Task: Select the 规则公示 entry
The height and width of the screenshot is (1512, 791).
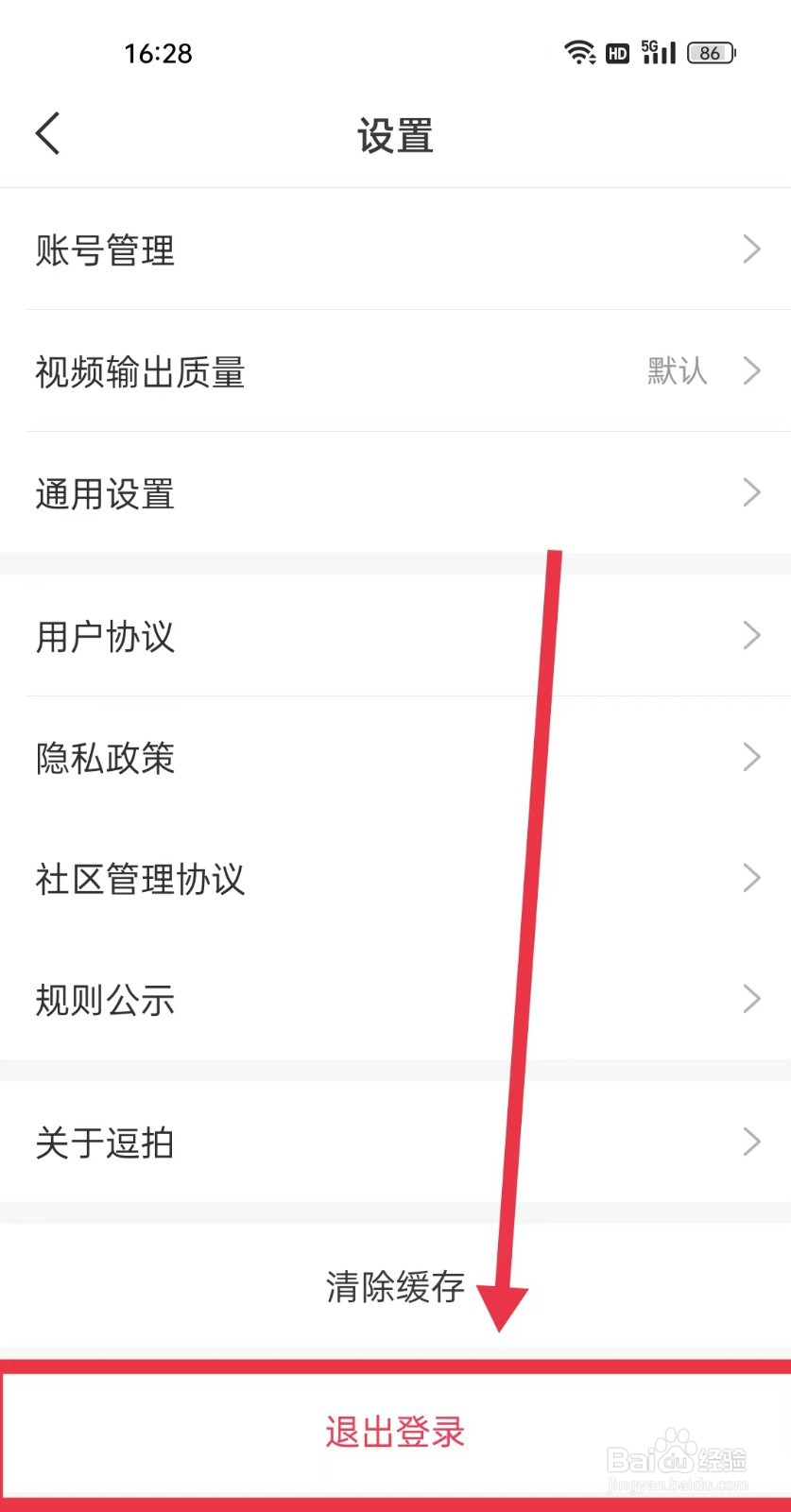Action: (x=104, y=1000)
